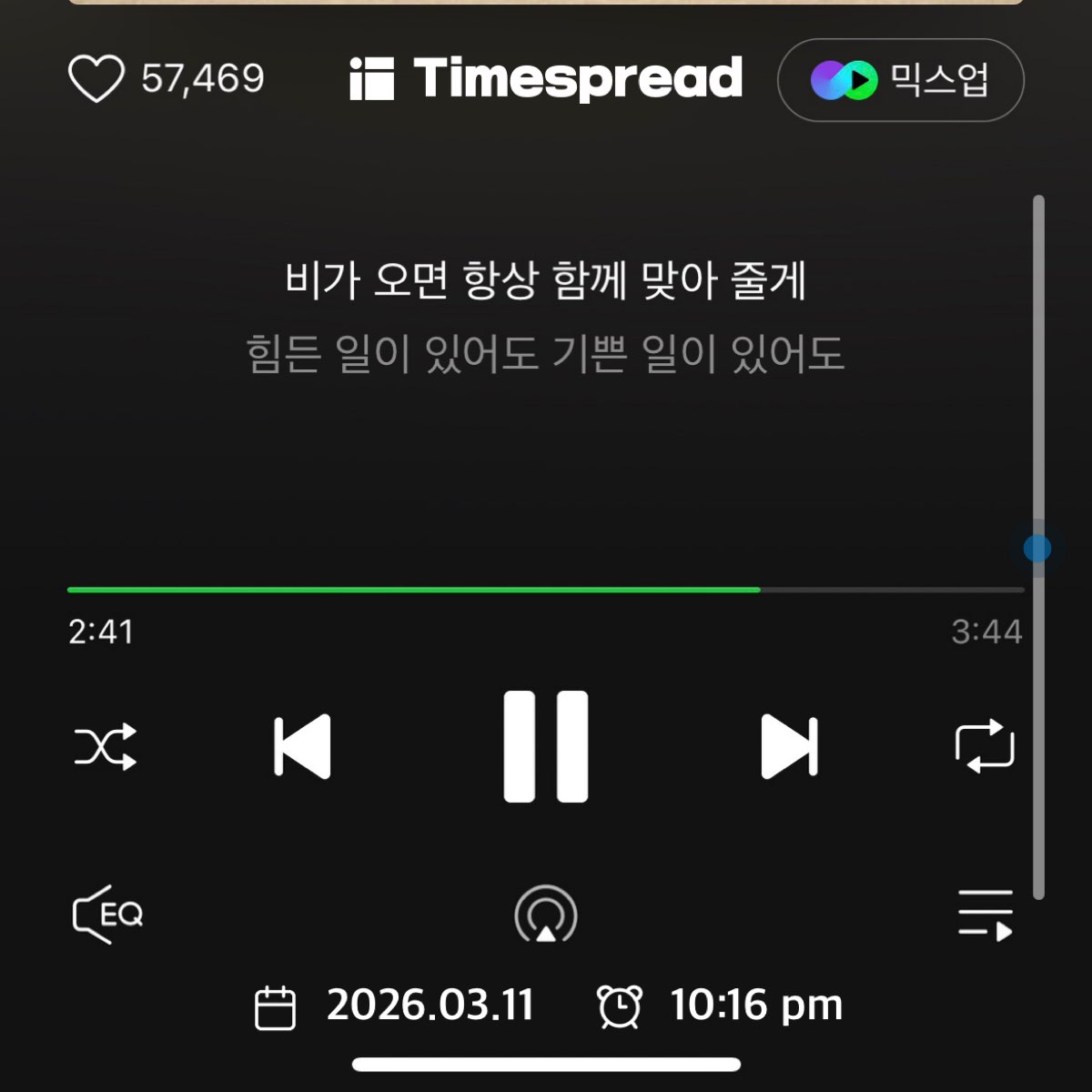Seek on the green playback progress bar

click(x=546, y=590)
